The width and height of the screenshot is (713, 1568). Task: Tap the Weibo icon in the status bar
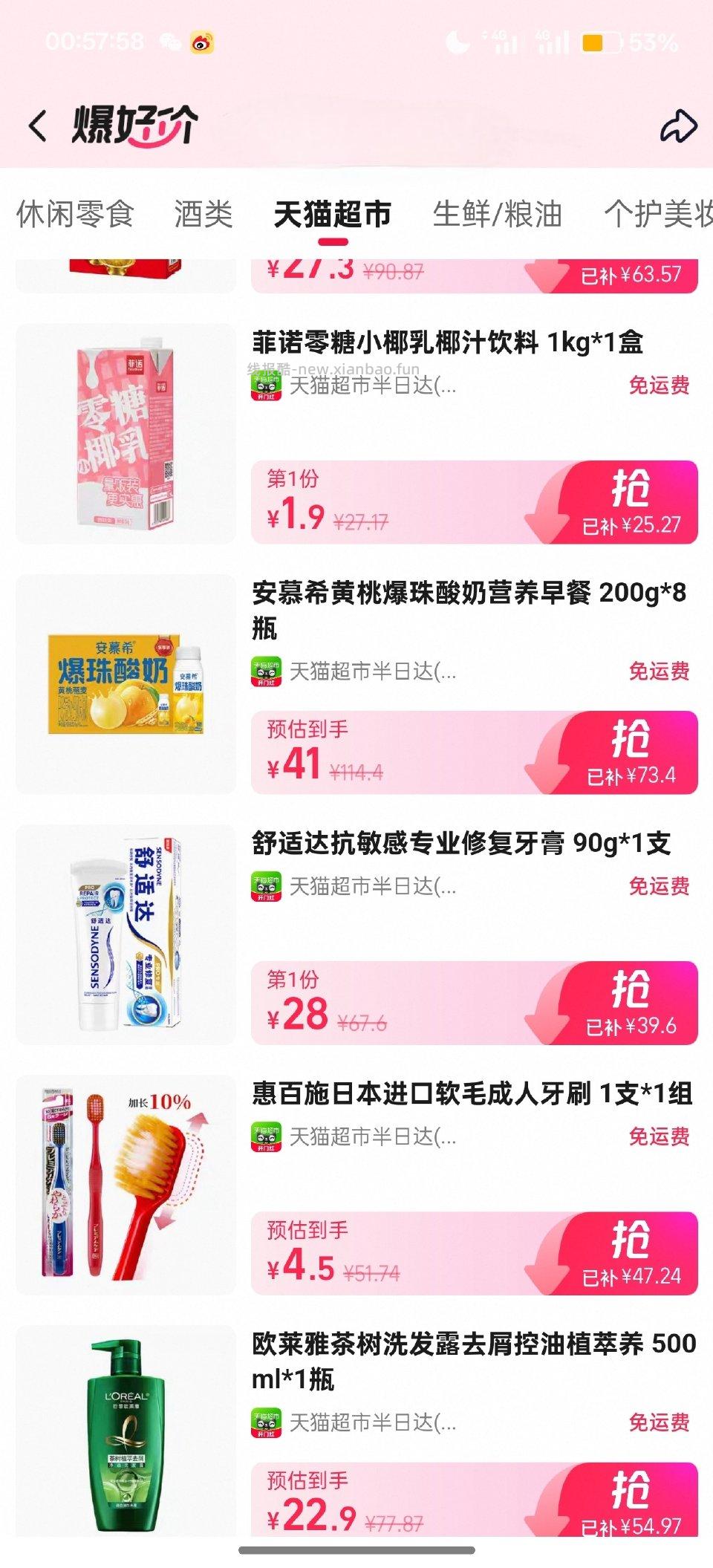click(201, 42)
